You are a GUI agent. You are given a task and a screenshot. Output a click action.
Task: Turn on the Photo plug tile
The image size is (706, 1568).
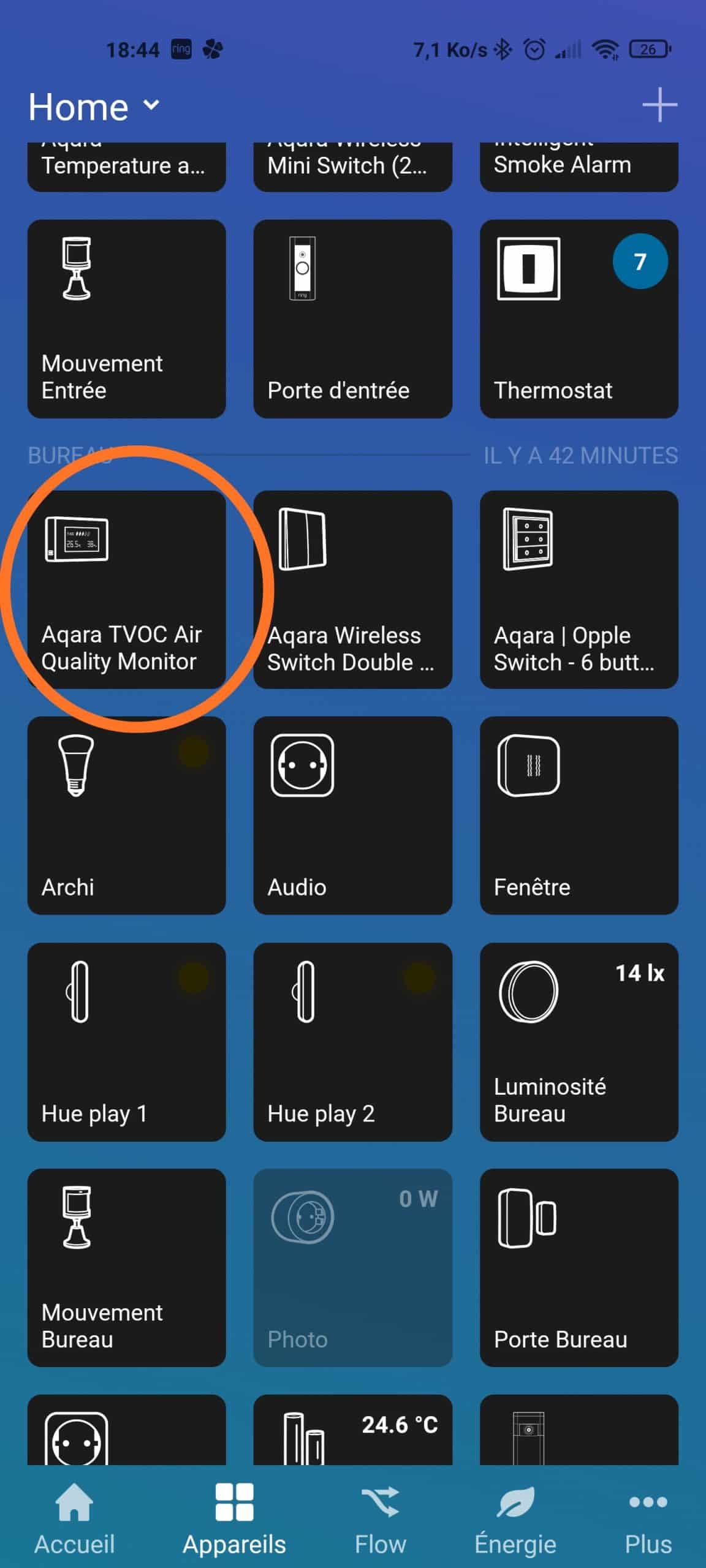[352, 1268]
